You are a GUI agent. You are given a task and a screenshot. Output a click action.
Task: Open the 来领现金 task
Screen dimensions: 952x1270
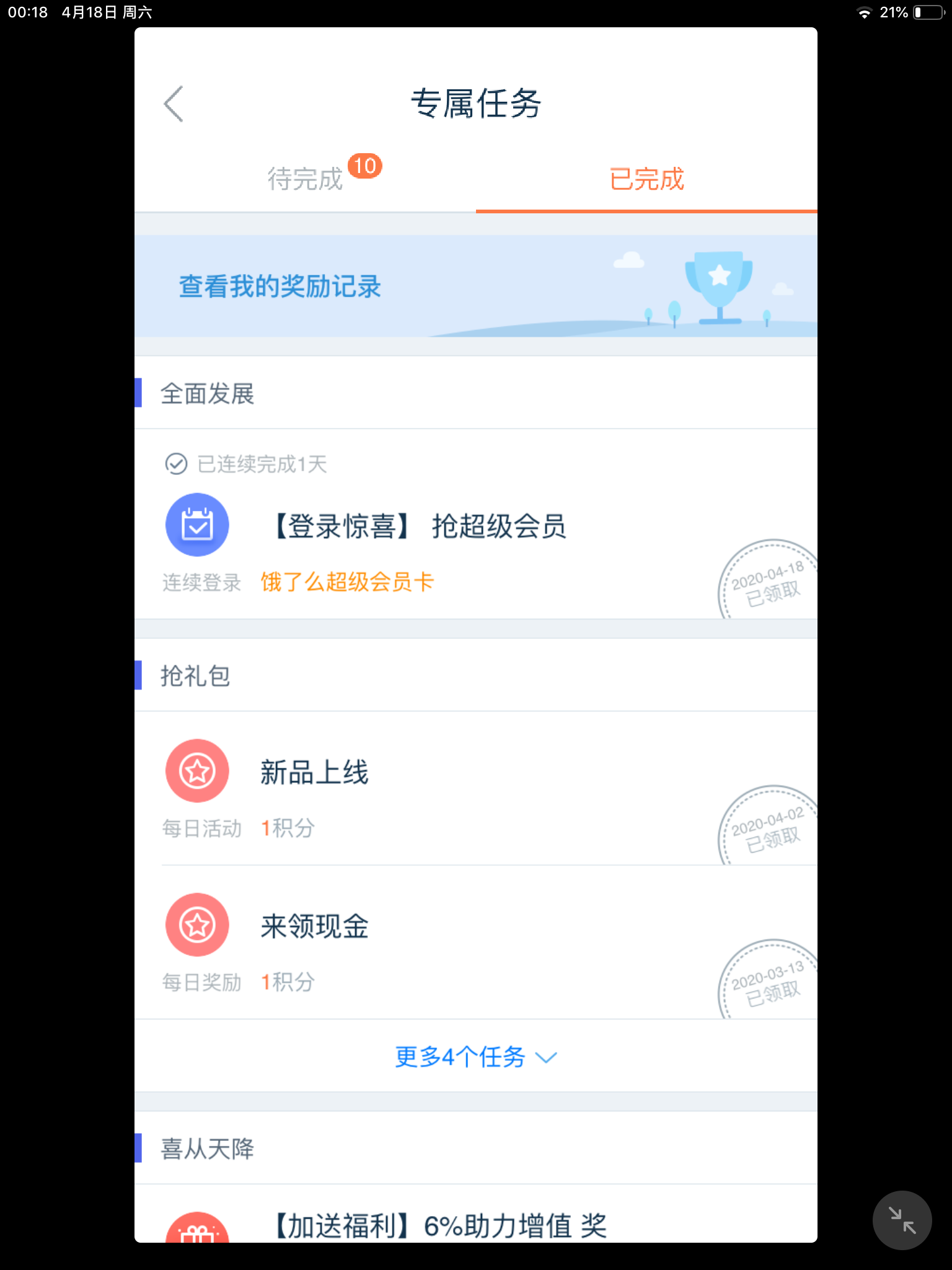[x=314, y=926]
